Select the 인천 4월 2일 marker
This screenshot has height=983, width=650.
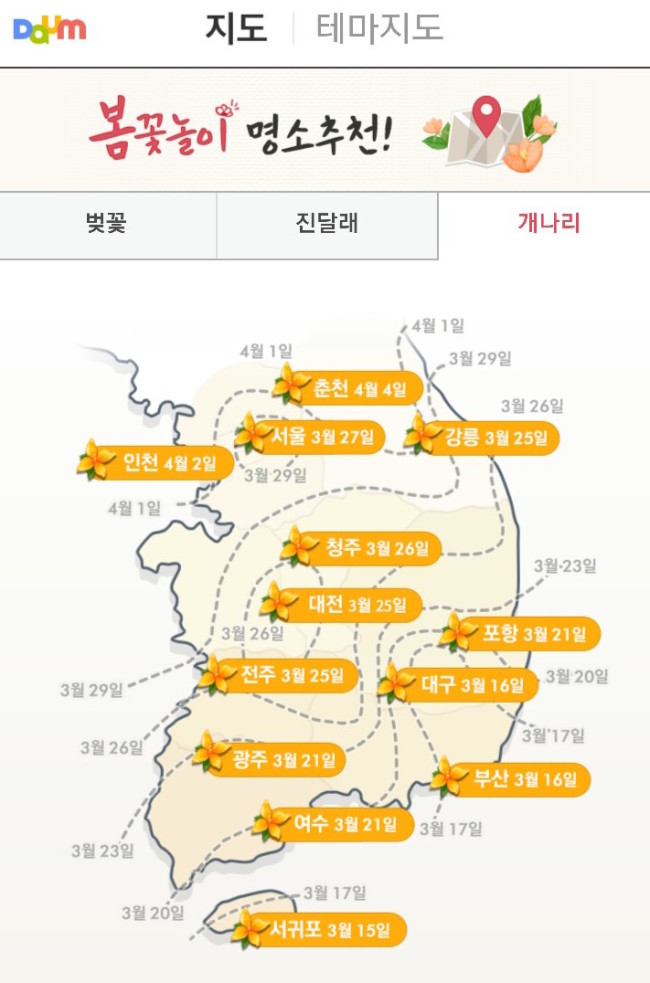coord(155,462)
